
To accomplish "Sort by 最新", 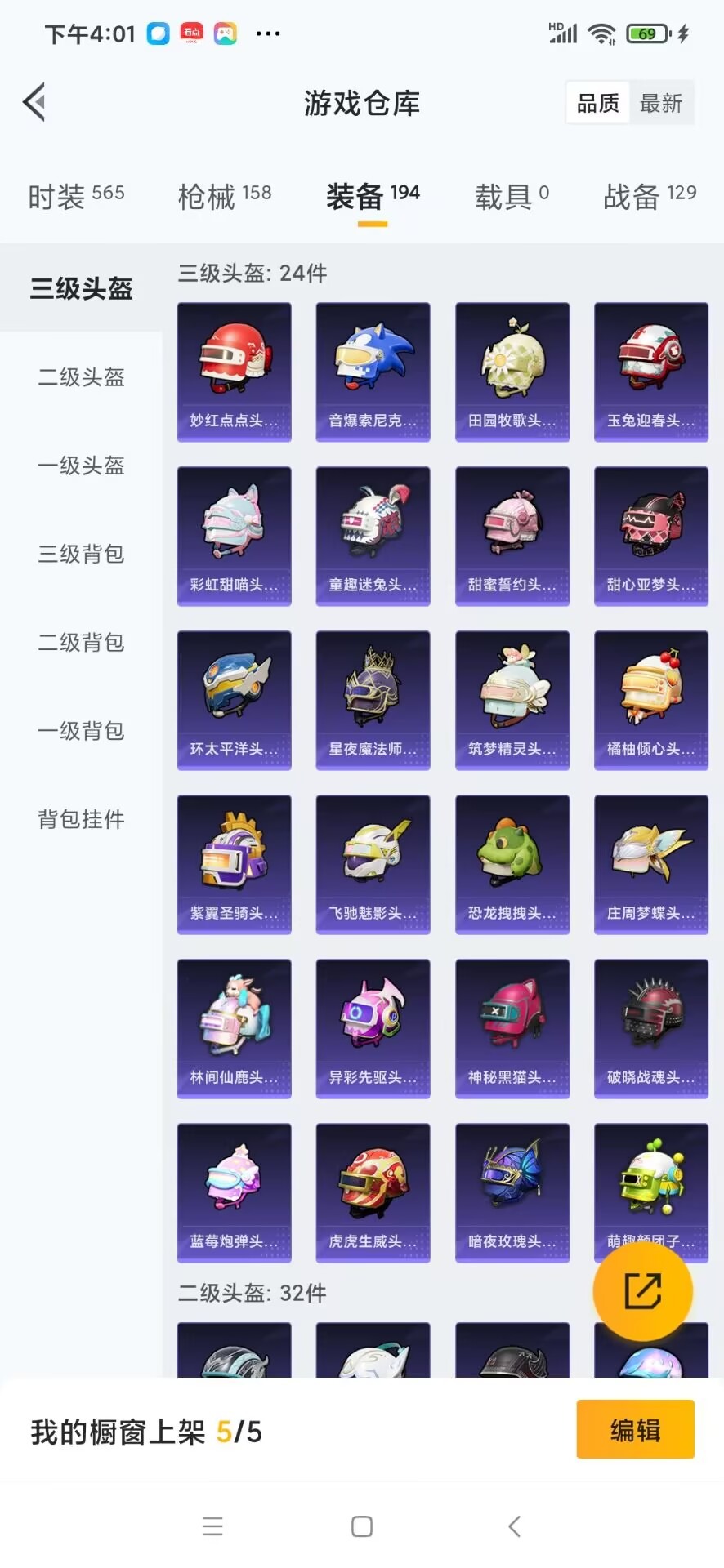I will point(661,103).
